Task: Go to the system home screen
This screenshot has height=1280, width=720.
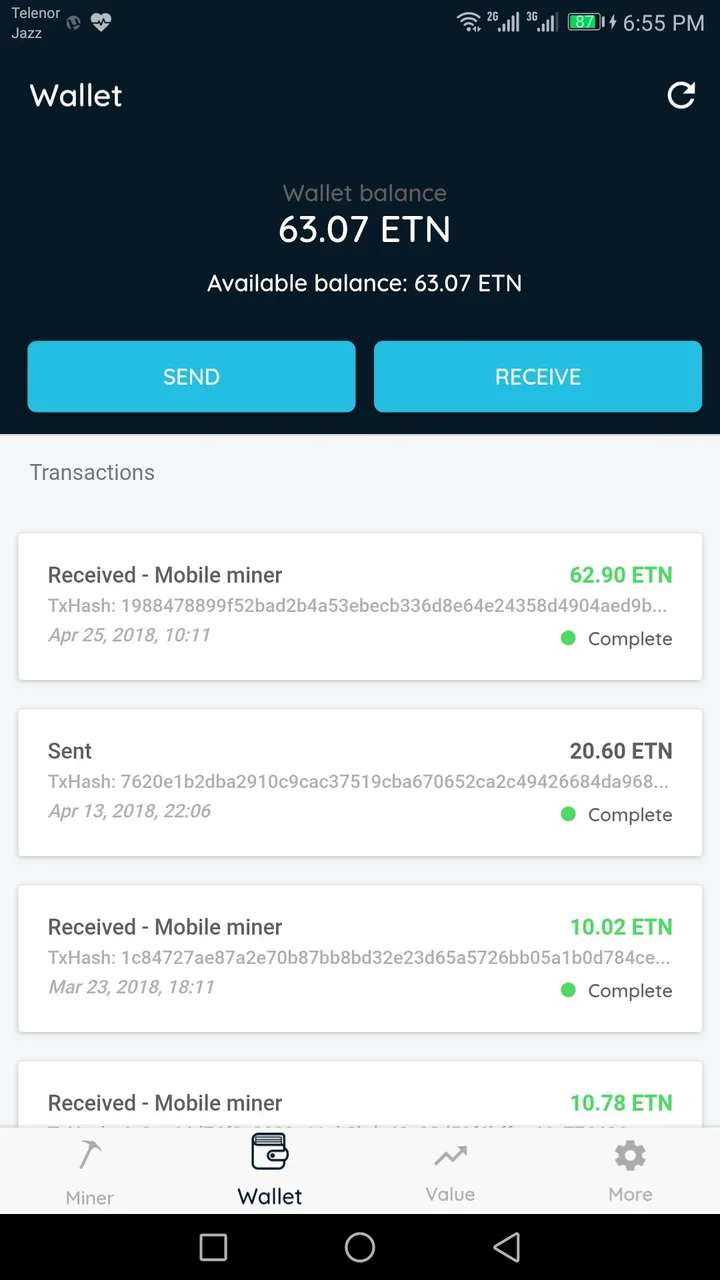Action: point(360,1247)
